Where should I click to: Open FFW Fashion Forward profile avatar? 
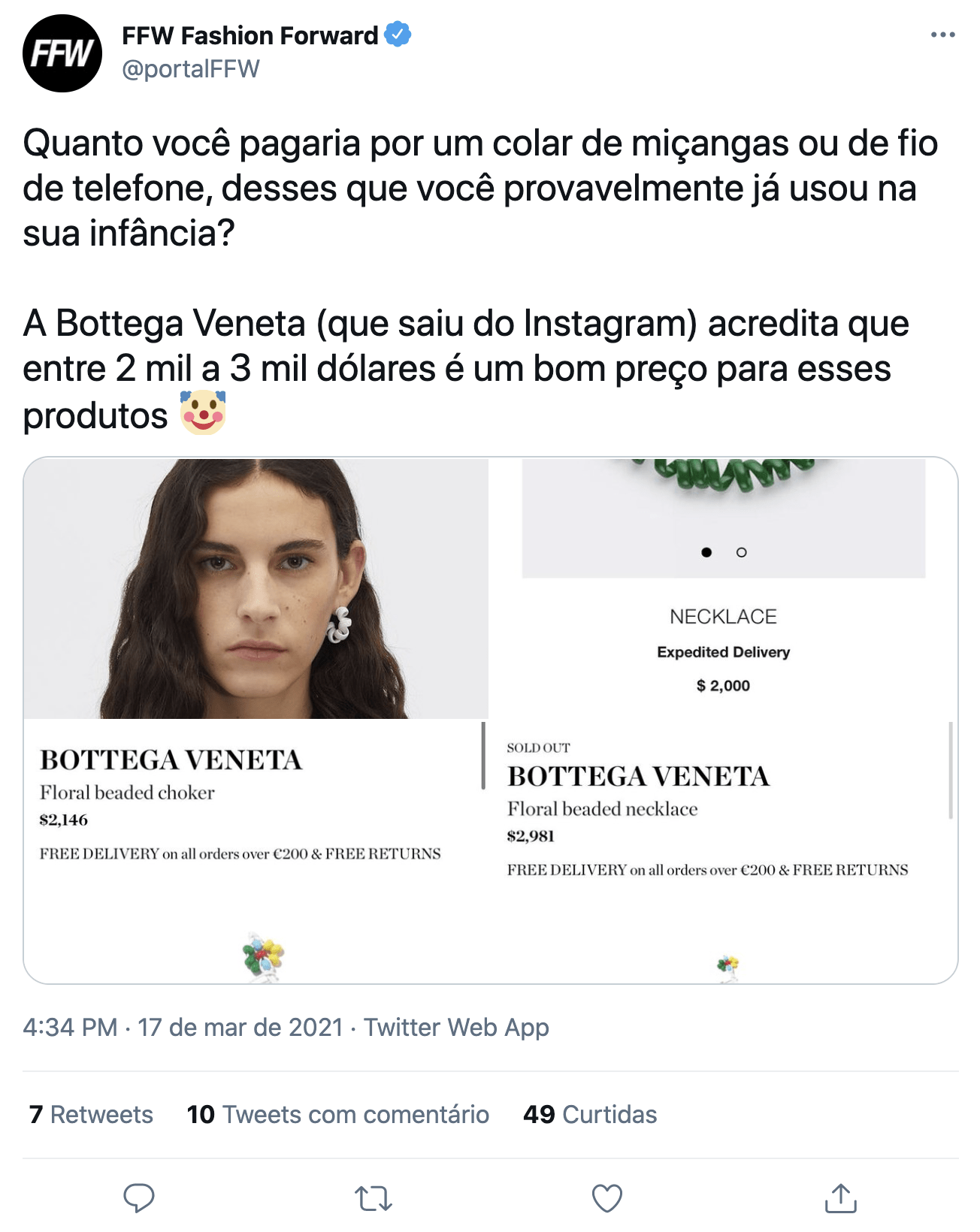pos(62,53)
